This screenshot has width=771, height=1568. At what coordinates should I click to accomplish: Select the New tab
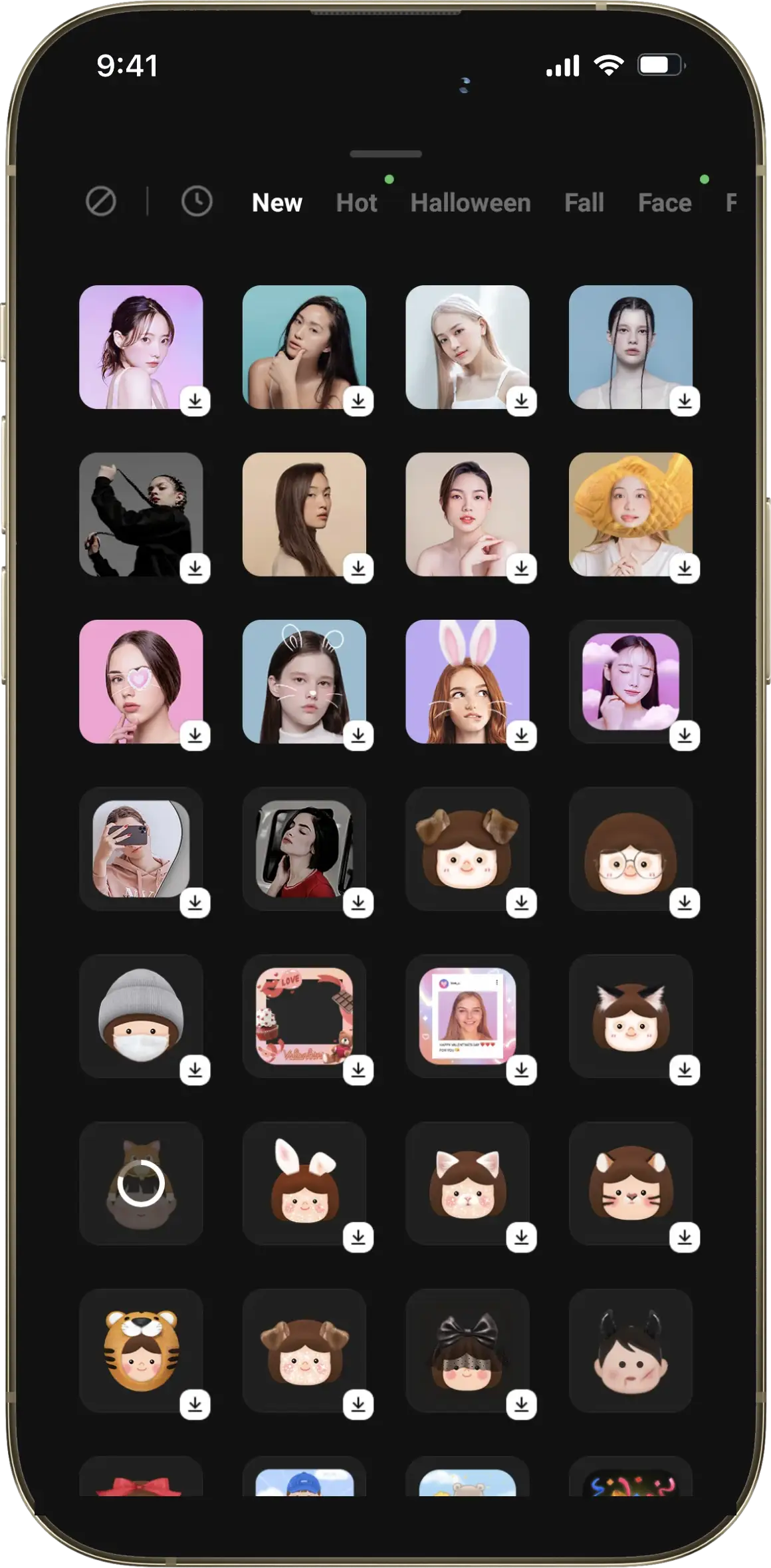pos(277,203)
